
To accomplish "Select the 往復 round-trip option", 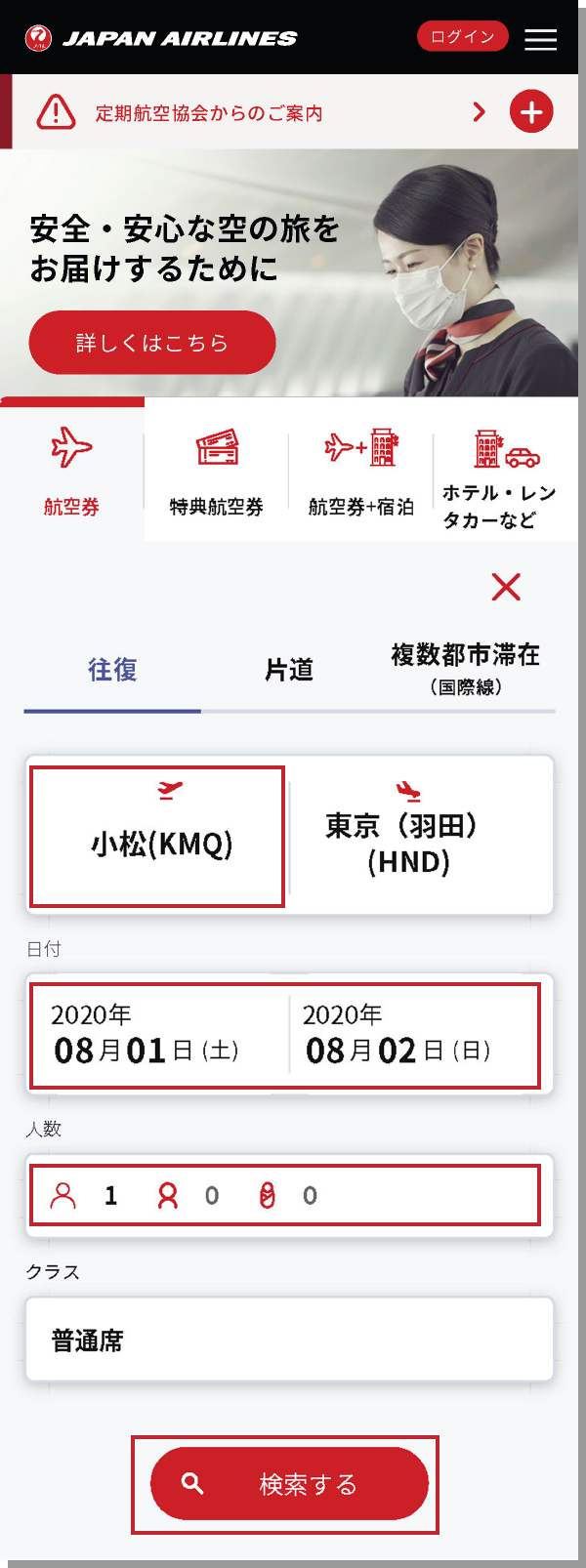I will pos(112,670).
